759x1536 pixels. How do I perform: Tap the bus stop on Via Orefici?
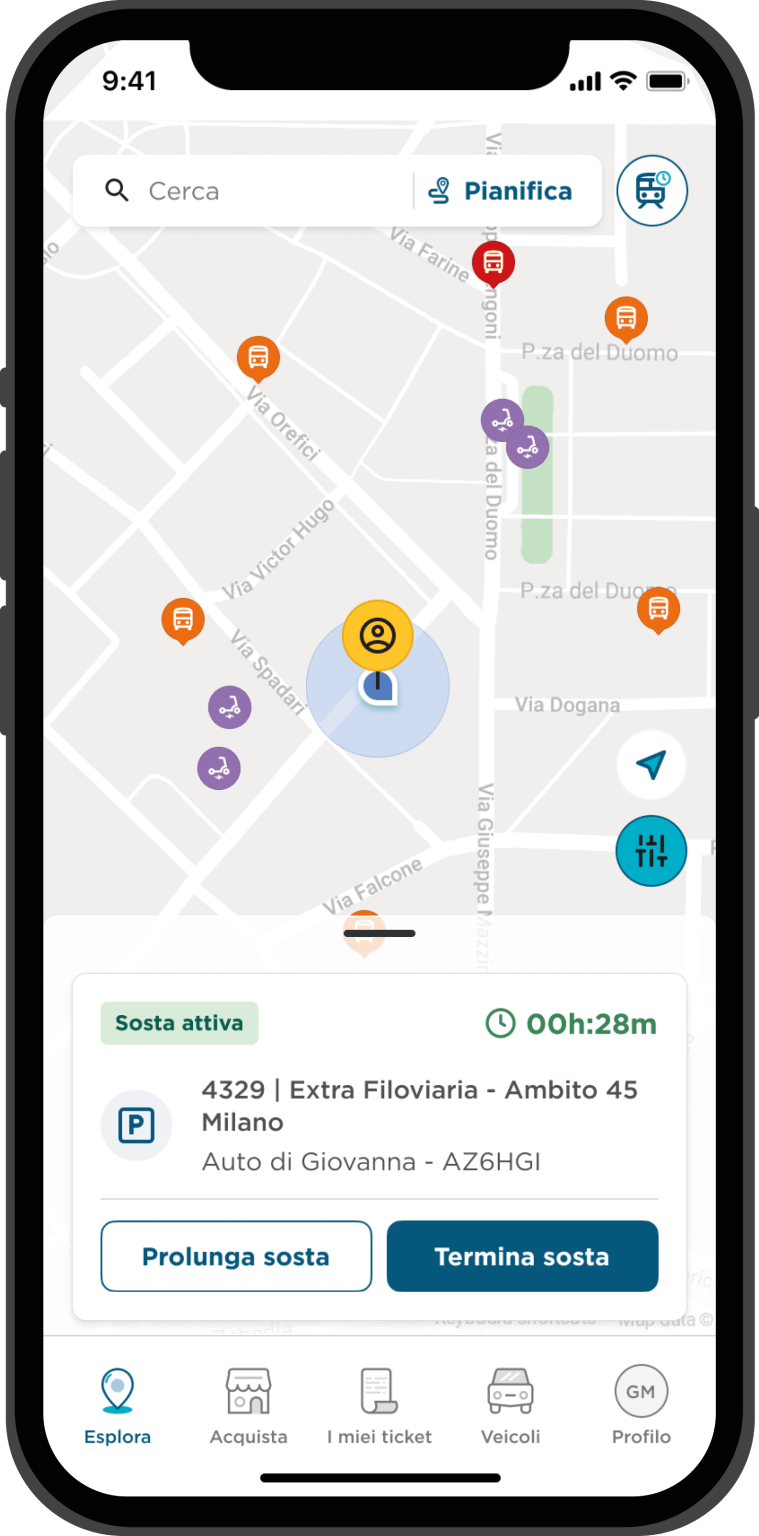[258, 359]
